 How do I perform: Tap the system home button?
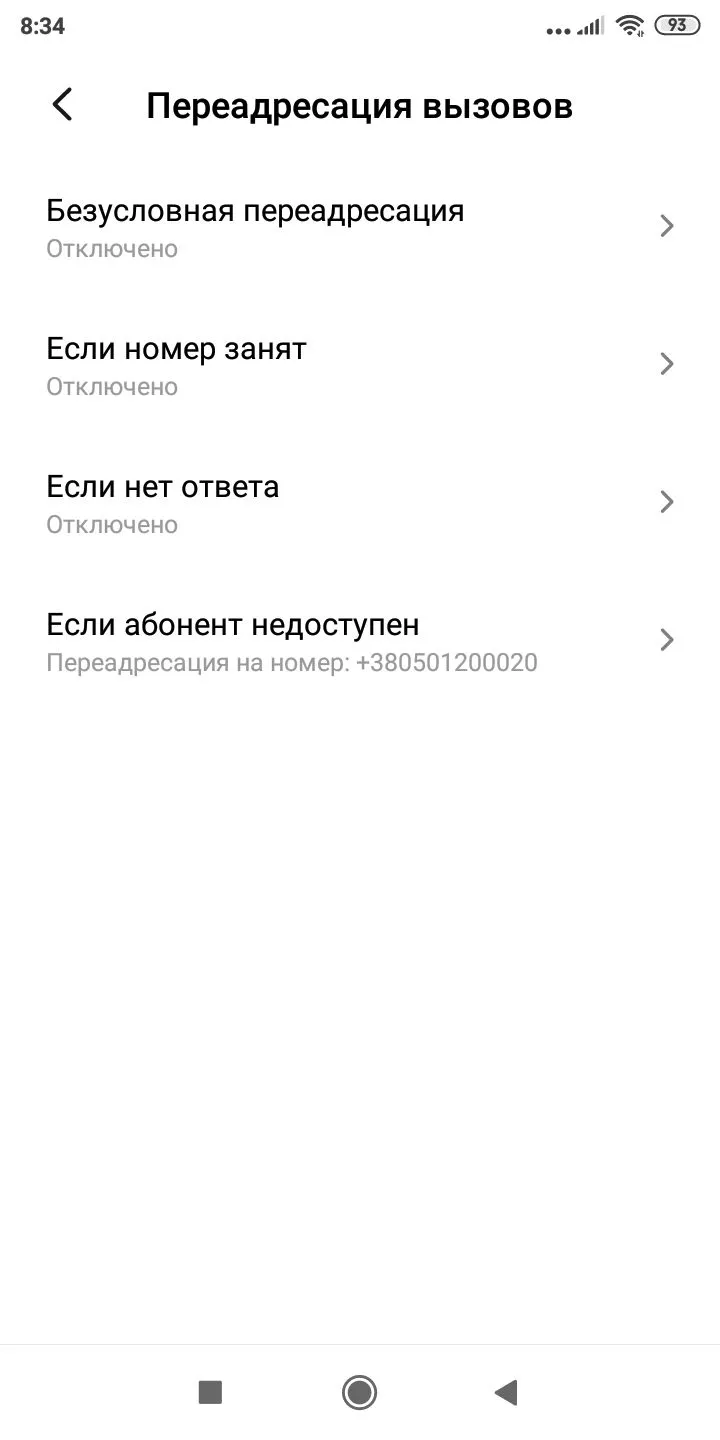359,1392
